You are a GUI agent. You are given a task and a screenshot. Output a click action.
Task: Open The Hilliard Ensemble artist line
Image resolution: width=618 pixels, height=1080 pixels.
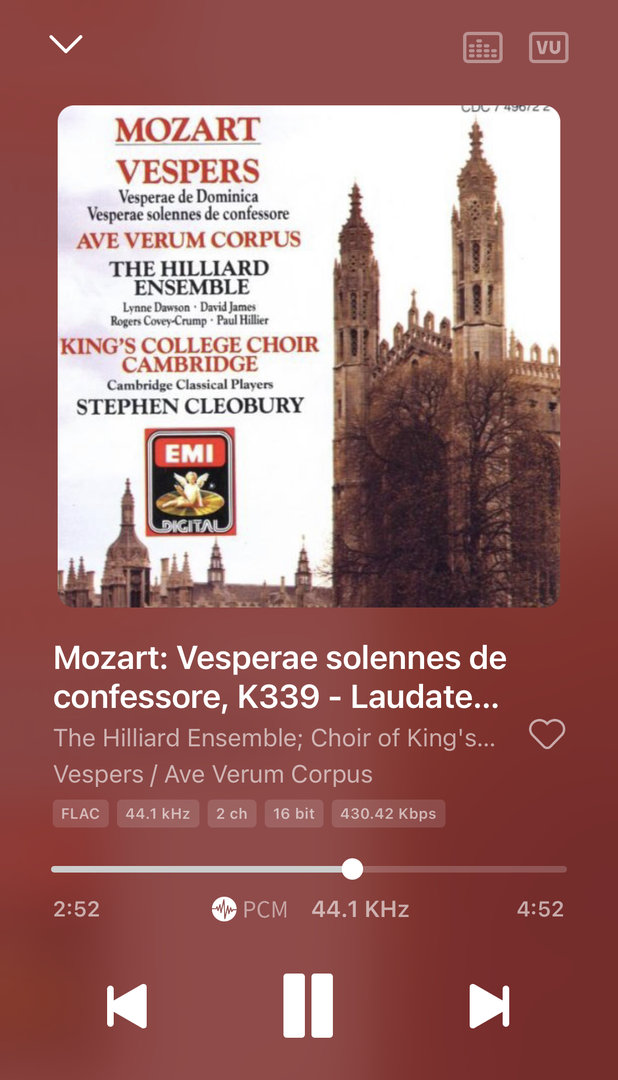(x=274, y=738)
